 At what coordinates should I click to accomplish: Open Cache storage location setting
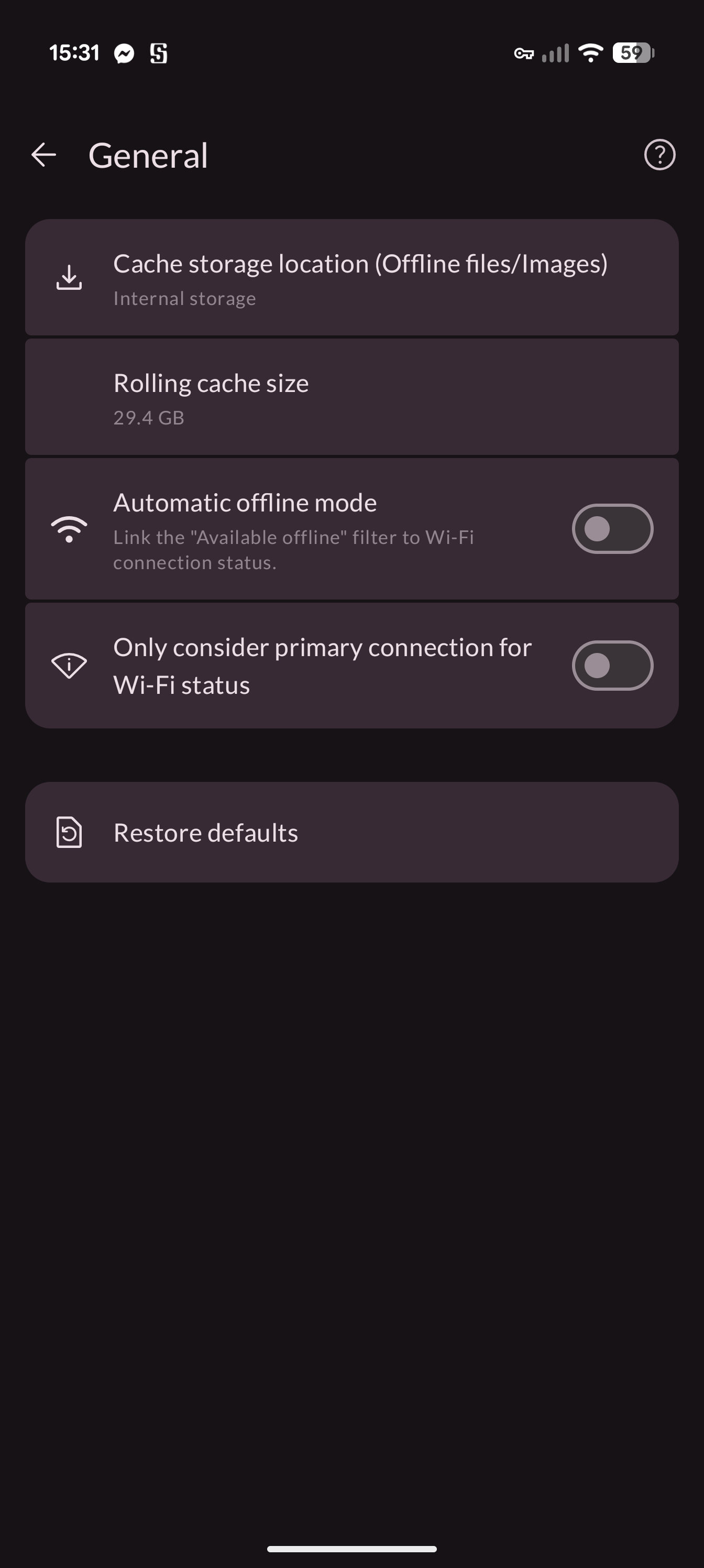pyautogui.click(x=351, y=278)
